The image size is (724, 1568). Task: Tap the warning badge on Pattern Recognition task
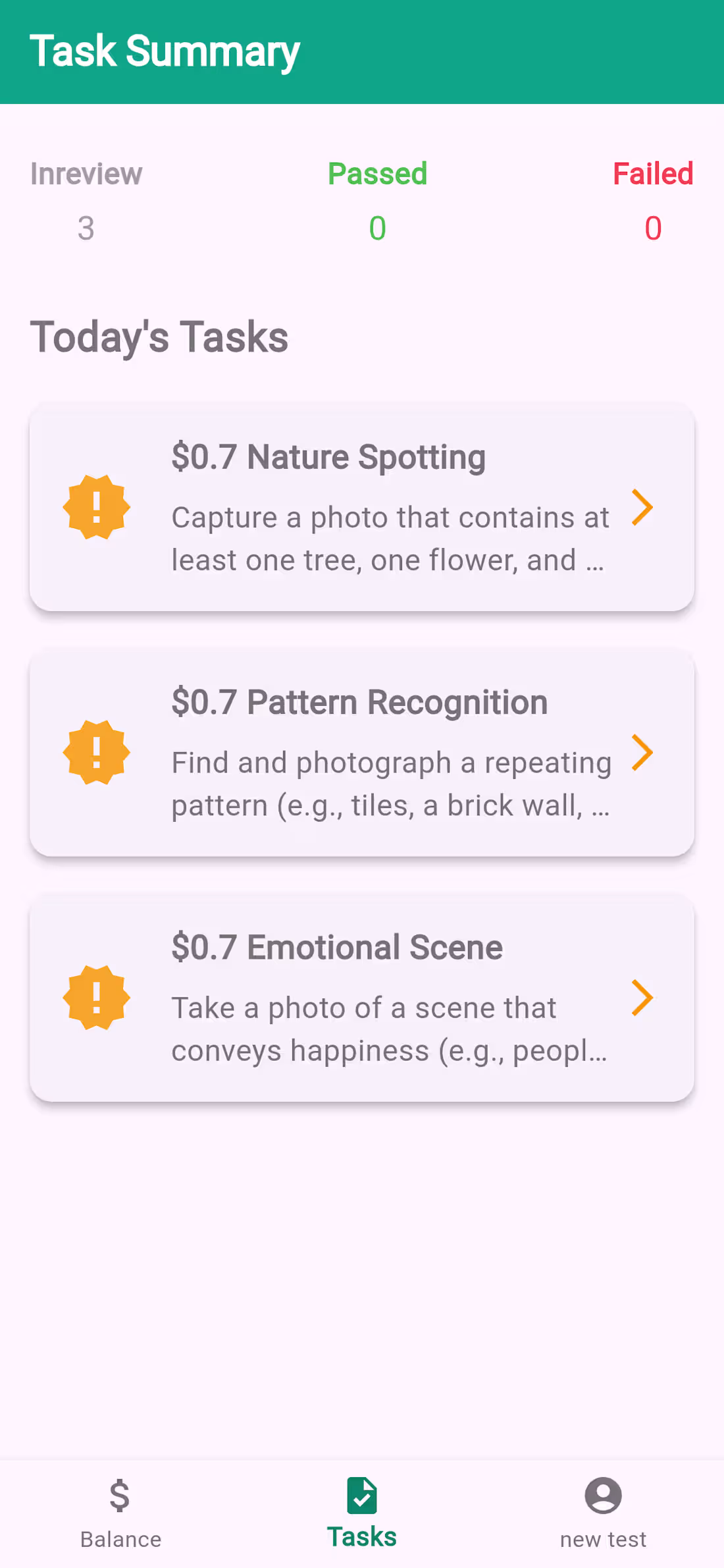click(97, 752)
